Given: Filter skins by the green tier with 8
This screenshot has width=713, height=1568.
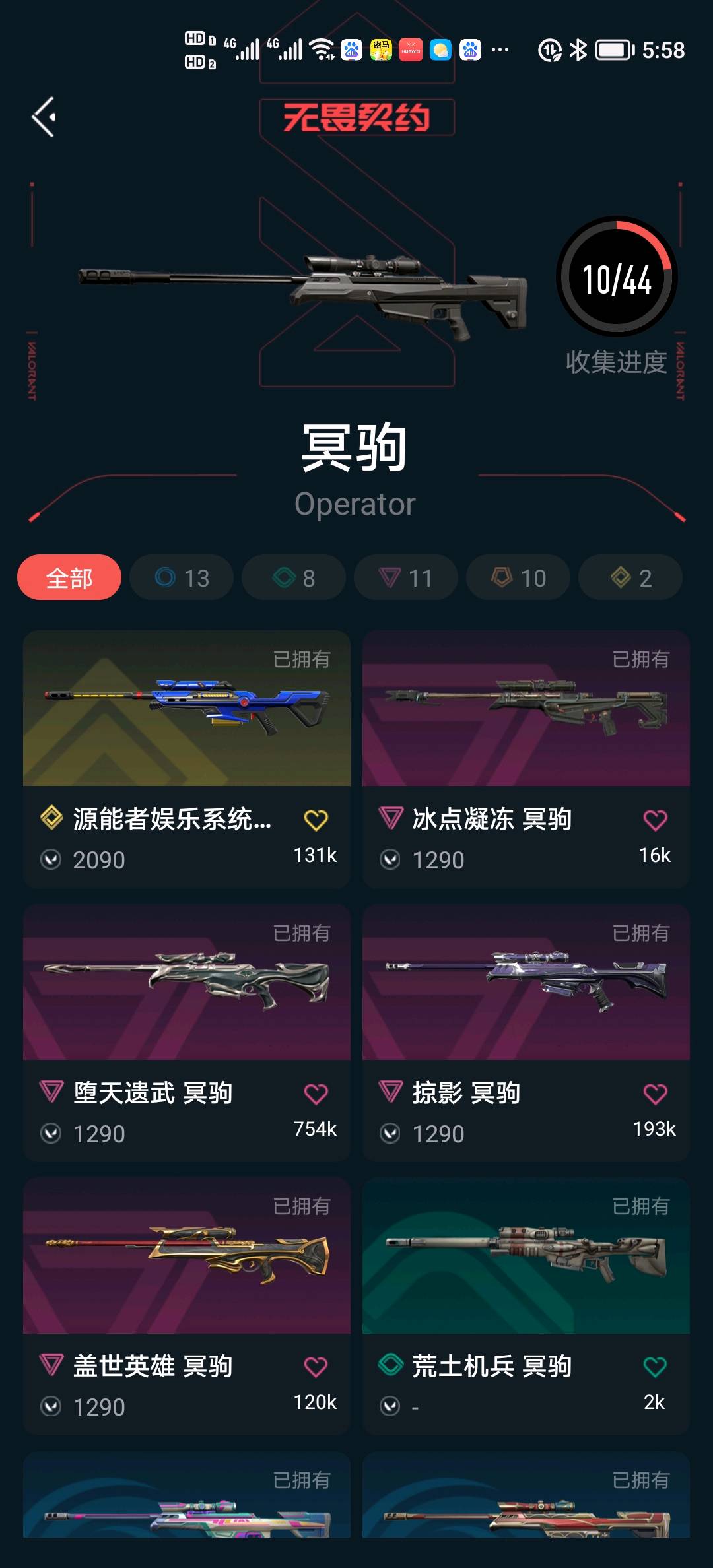Looking at the screenshot, I should pos(294,577).
